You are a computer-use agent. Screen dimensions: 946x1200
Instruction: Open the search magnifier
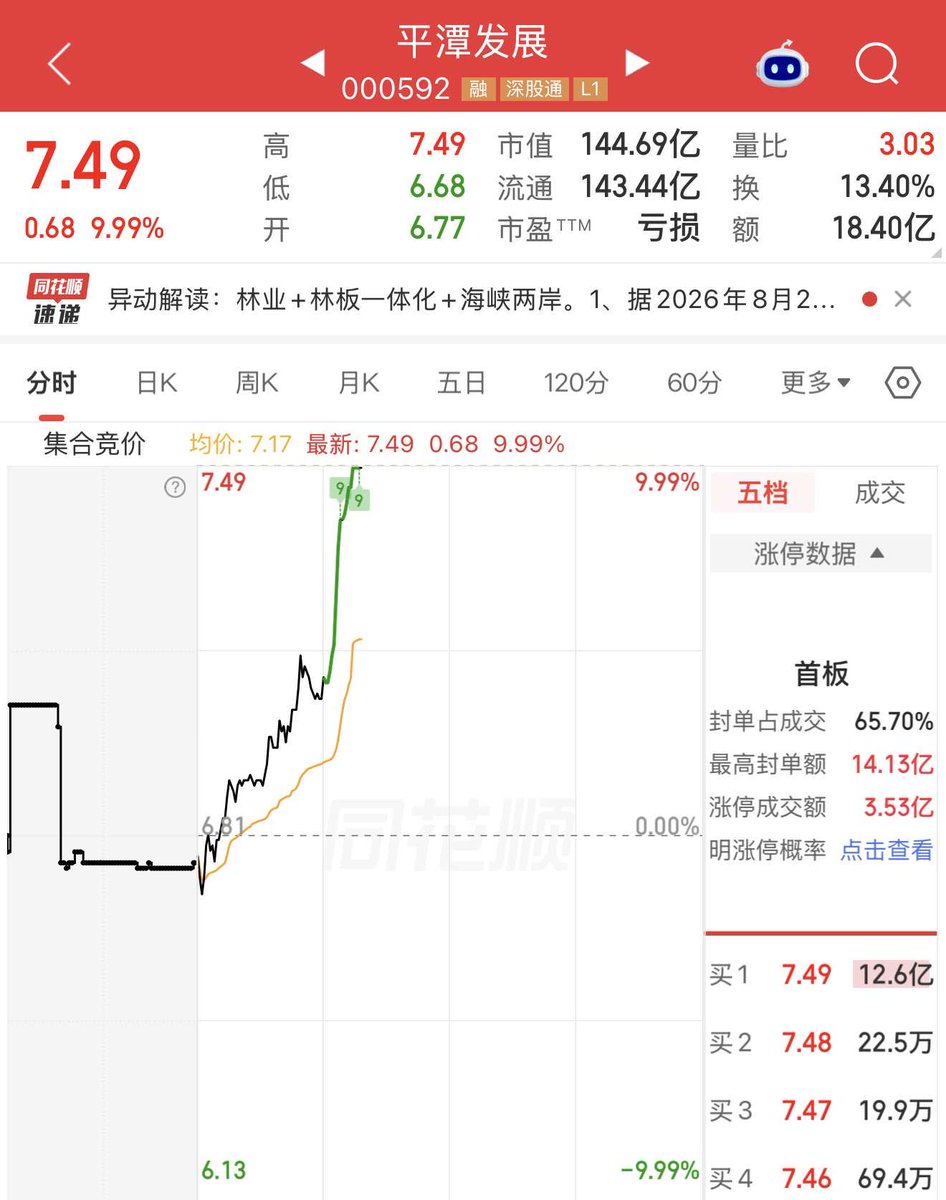pyautogui.click(x=877, y=65)
